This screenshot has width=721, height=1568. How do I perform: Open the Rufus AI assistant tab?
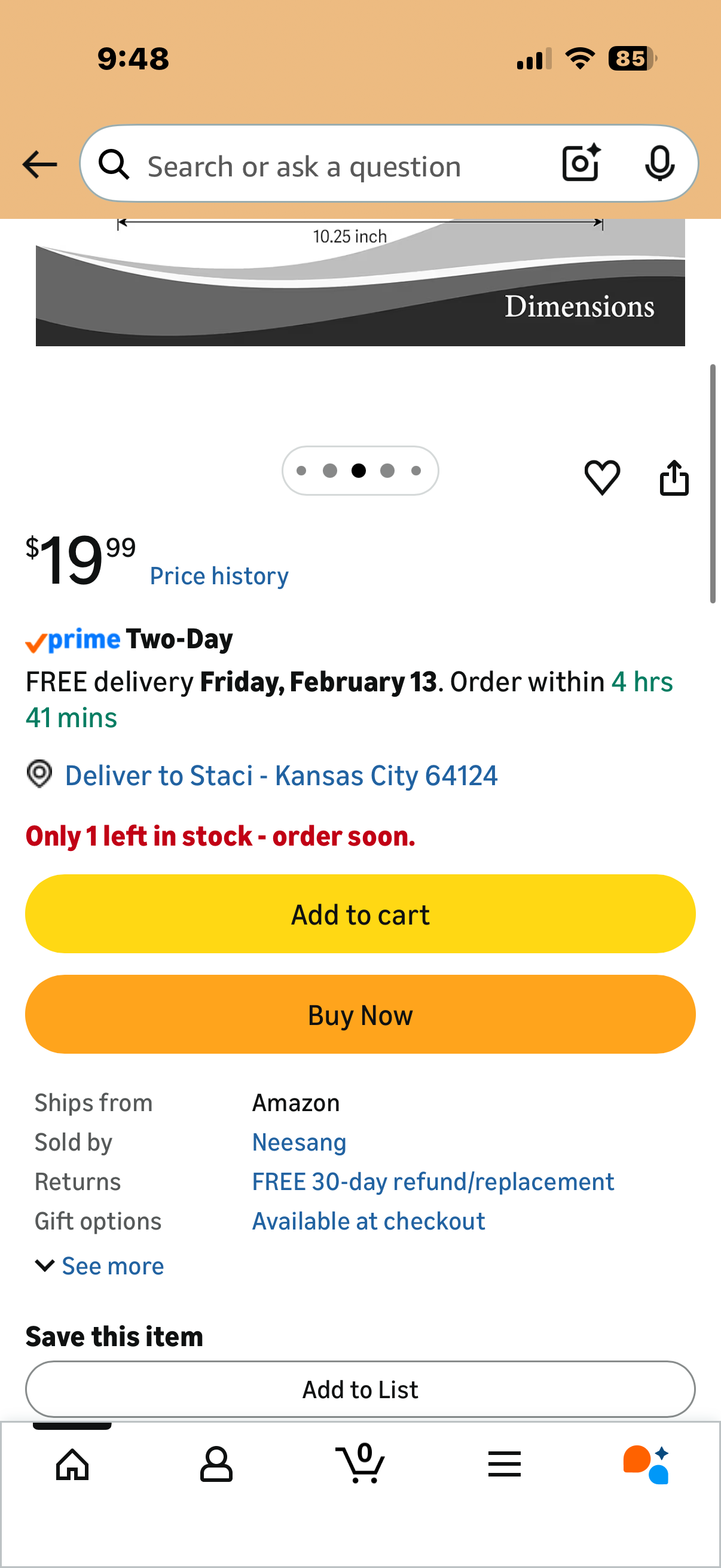click(x=646, y=1463)
